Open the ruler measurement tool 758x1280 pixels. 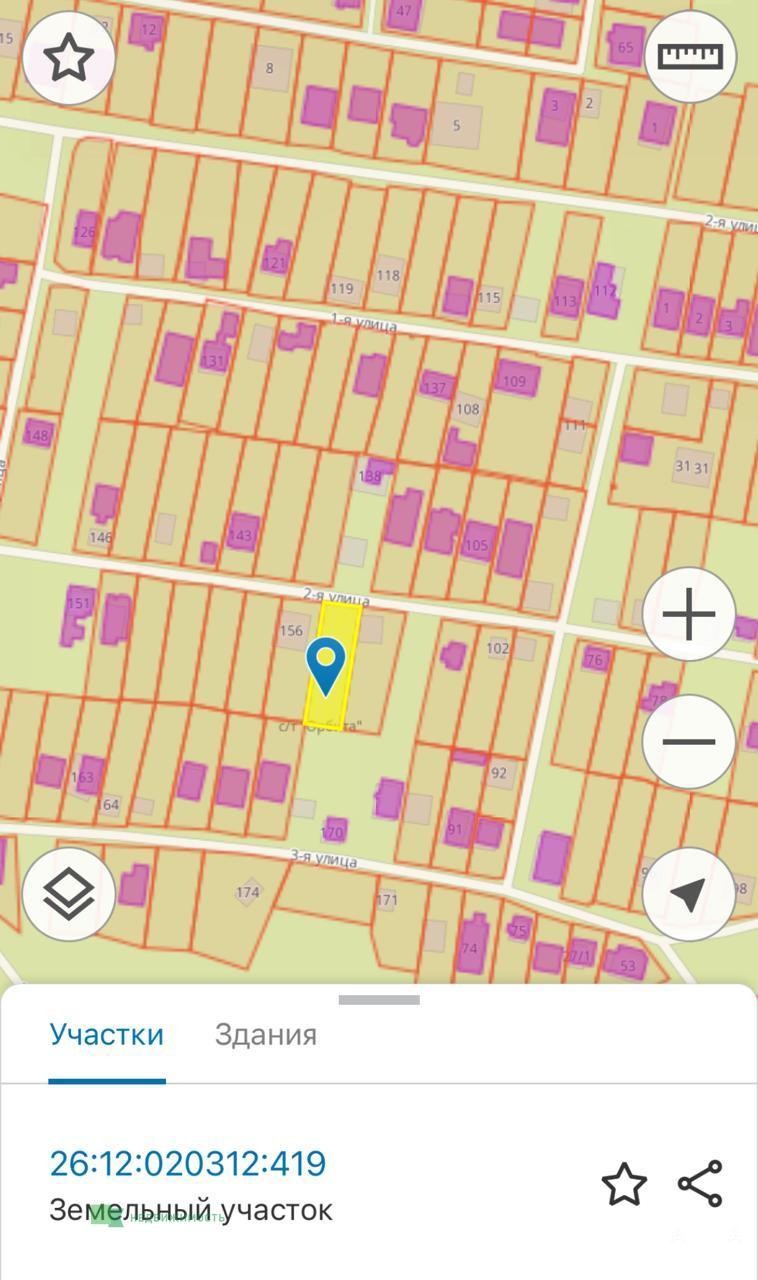click(690, 56)
